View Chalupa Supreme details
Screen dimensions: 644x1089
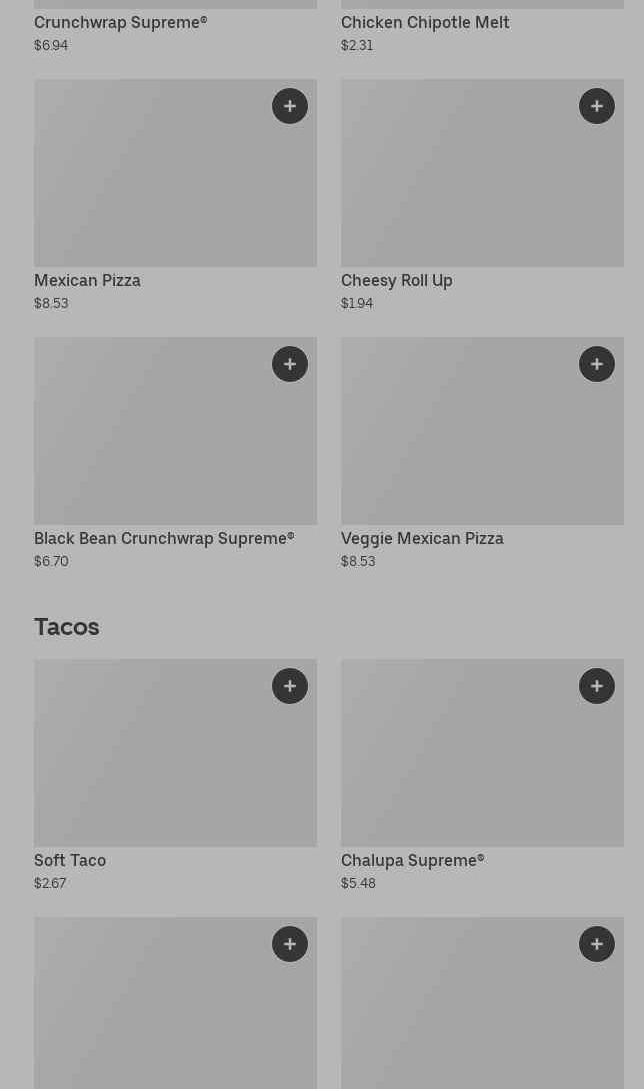(x=460, y=765)
